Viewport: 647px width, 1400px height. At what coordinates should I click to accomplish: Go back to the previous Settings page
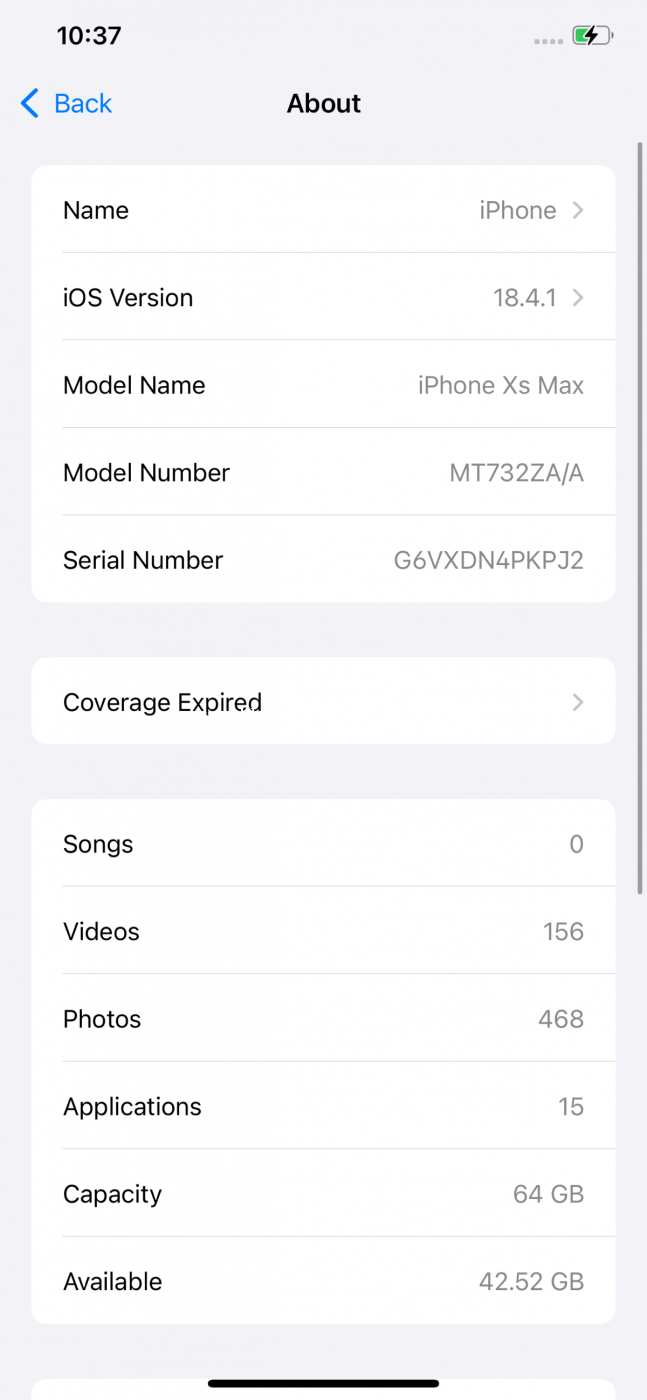pyautogui.click(x=66, y=103)
